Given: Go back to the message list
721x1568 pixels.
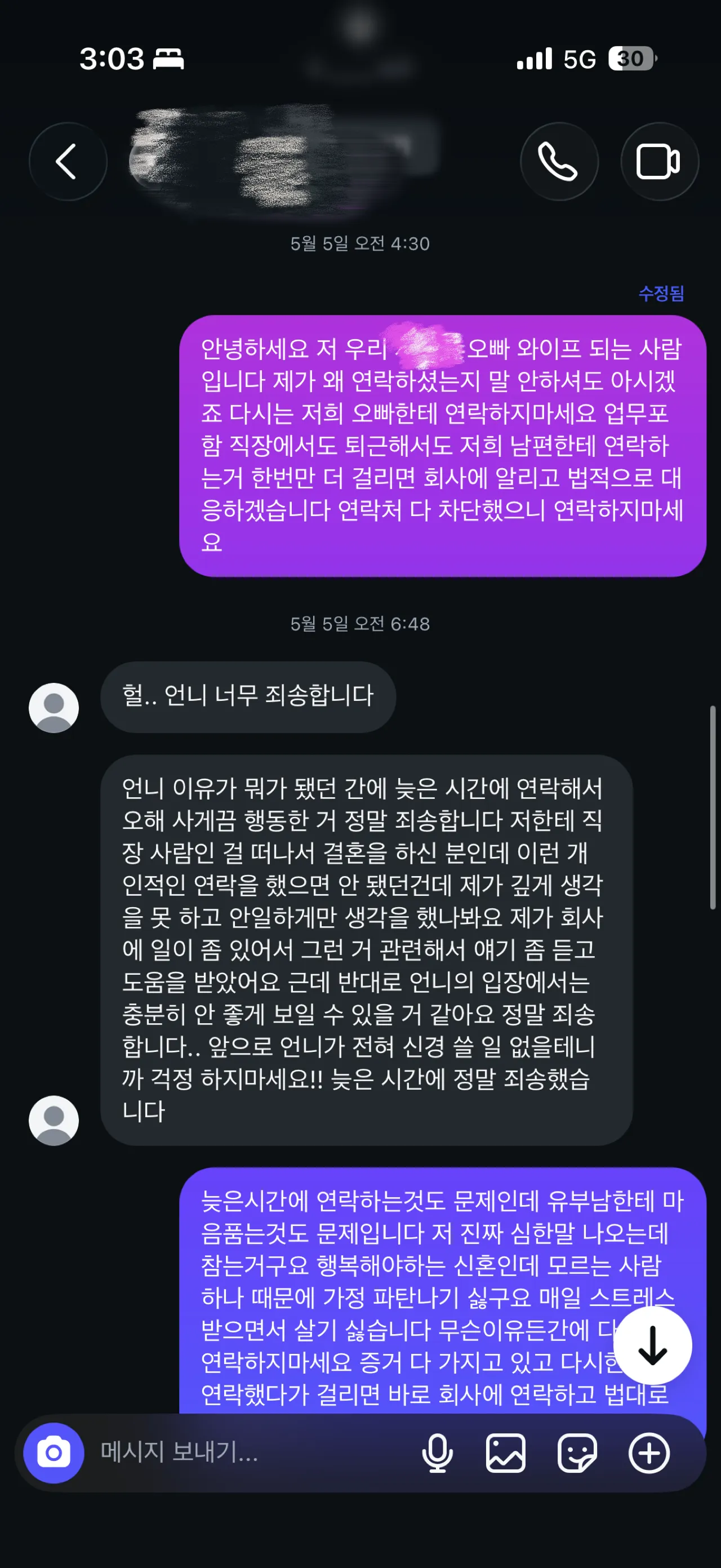Looking at the screenshot, I should (x=68, y=161).
